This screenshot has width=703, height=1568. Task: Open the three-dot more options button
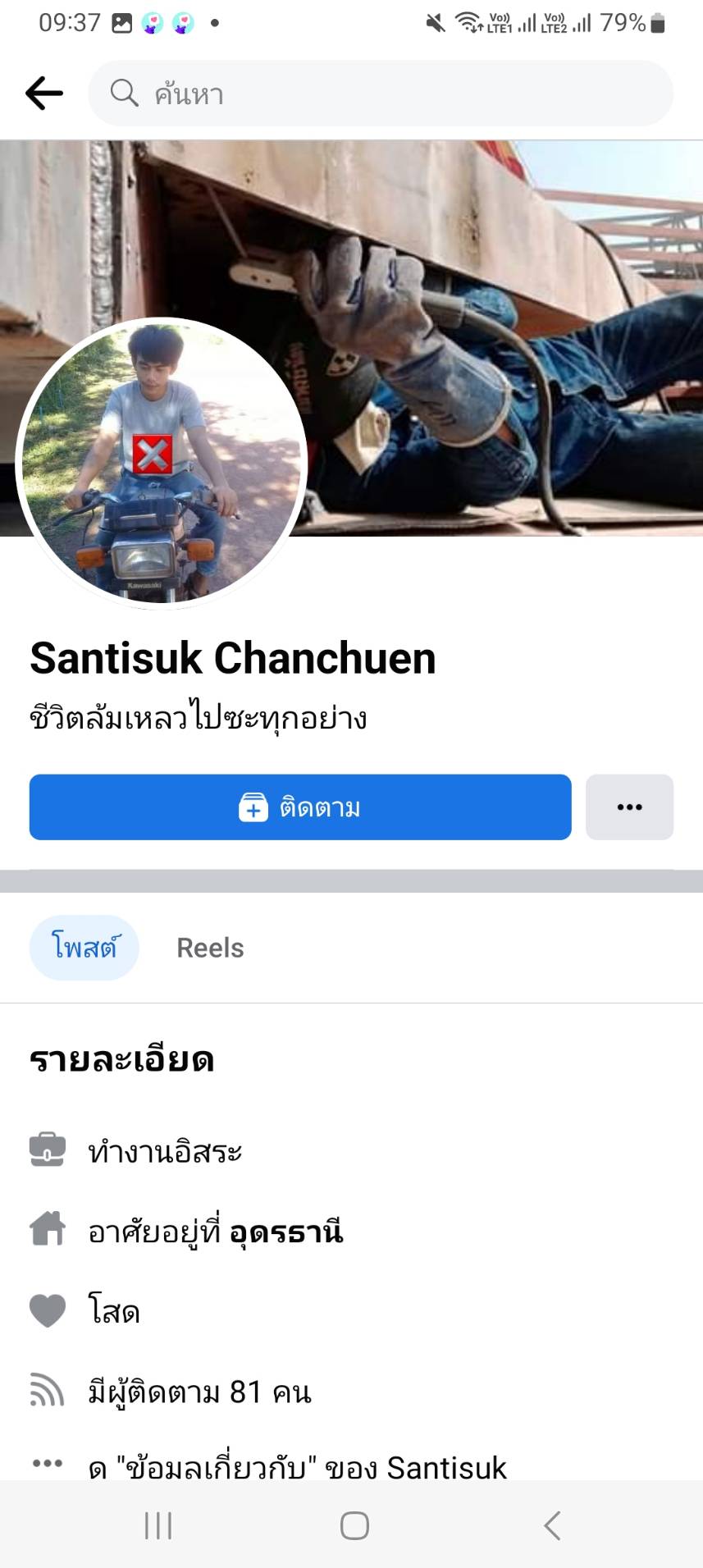tap(629, 807)
